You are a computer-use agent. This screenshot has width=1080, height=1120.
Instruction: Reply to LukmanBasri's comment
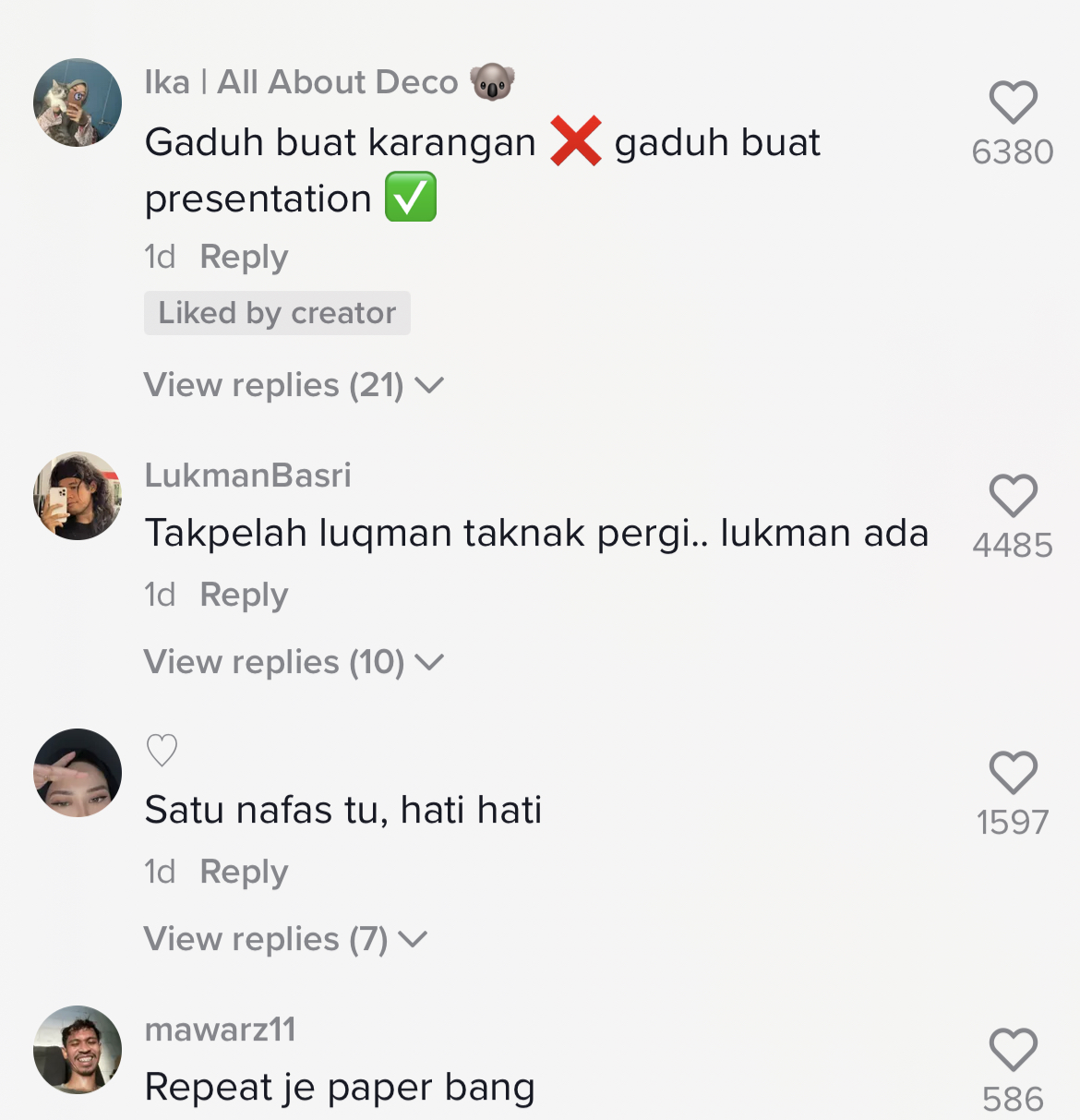[x=244, y=595]
